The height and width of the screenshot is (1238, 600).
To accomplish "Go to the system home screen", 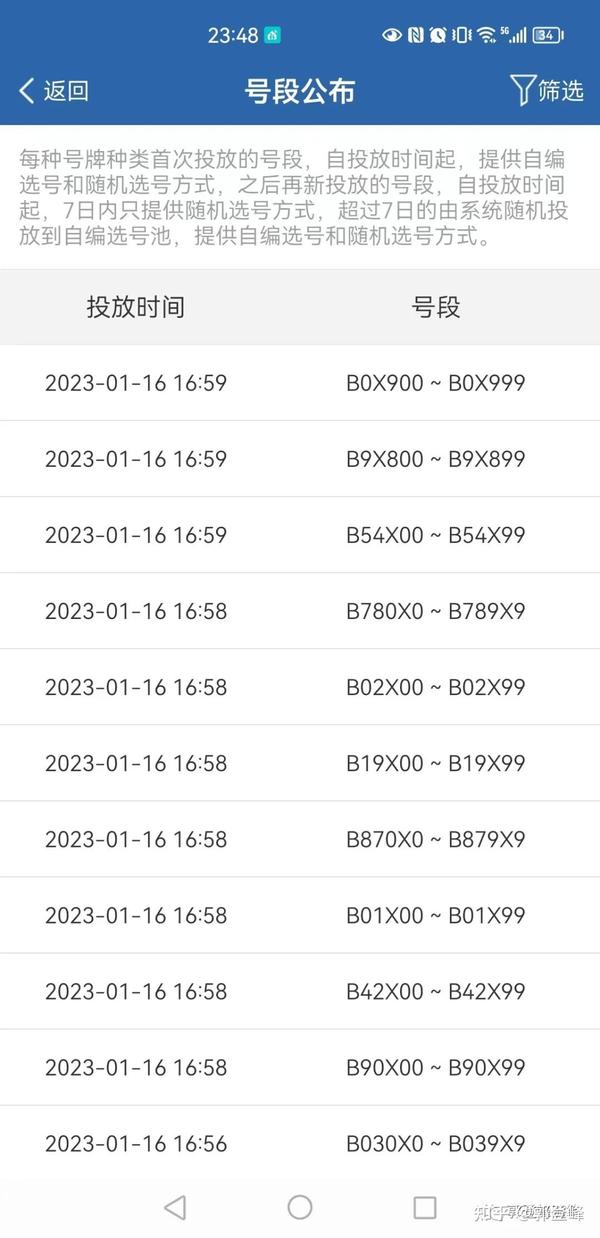I will pos(300,1207).
